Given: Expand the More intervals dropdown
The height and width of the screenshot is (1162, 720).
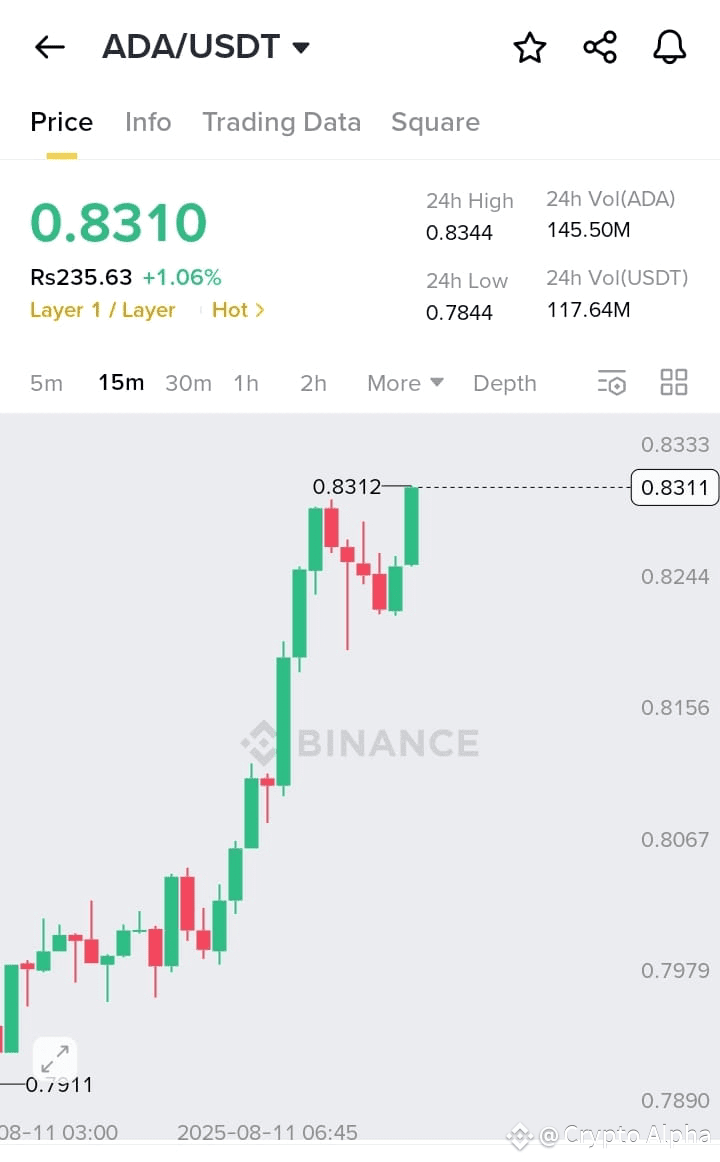Looking at the screenshot, I should (405, 383).
